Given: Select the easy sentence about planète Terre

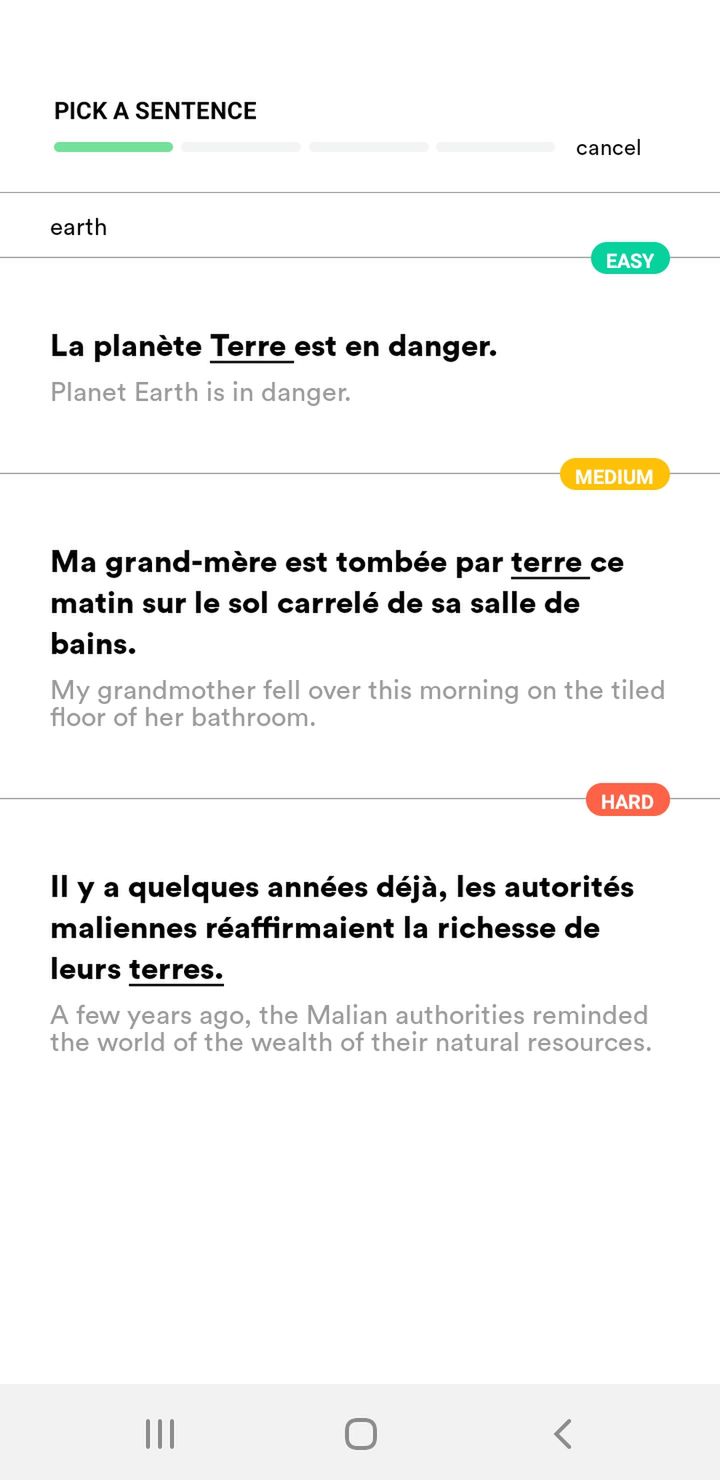Looking at the screenshot, I should point(360,366).
